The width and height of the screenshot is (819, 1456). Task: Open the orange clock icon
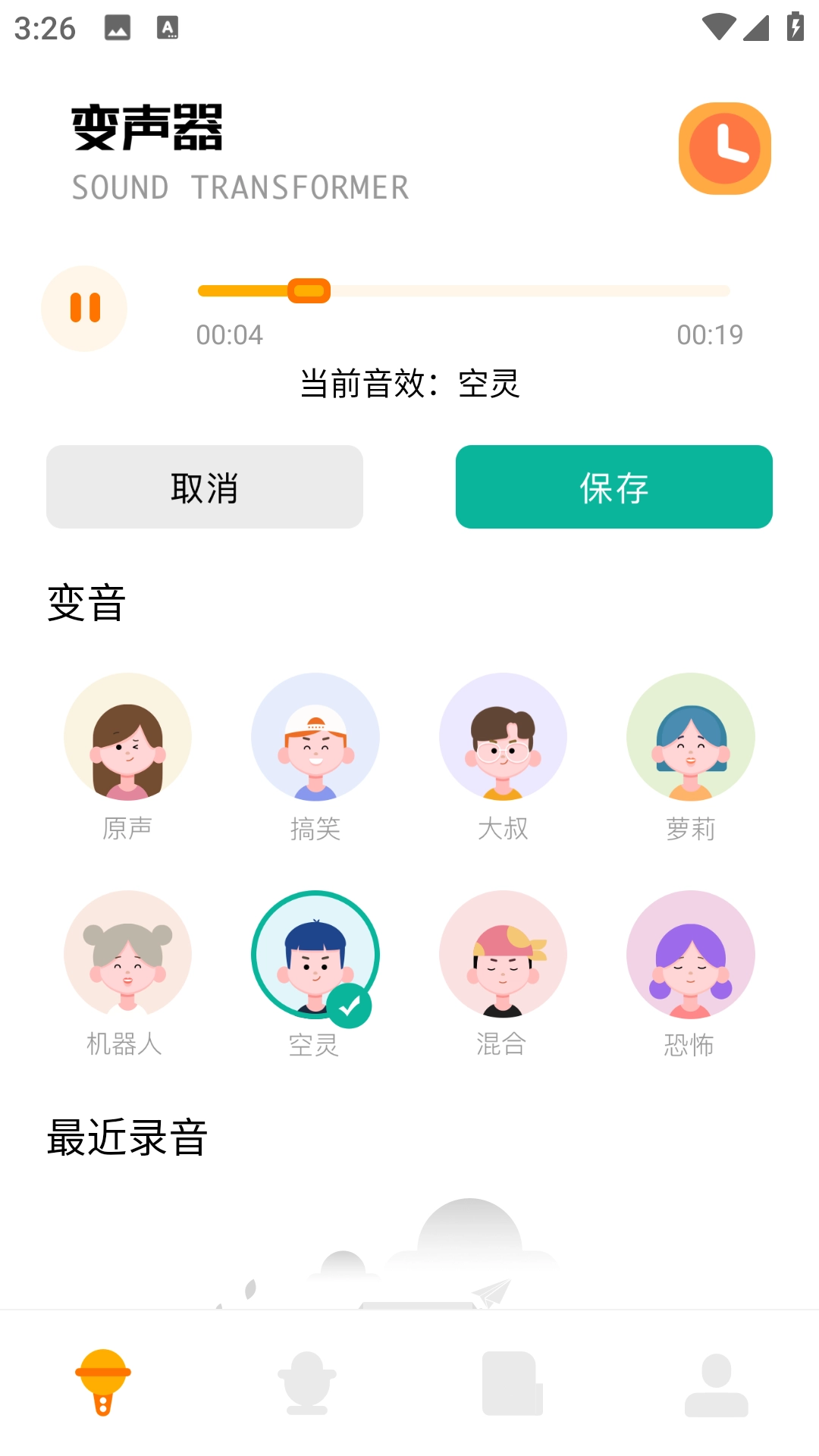click(724, 149)
